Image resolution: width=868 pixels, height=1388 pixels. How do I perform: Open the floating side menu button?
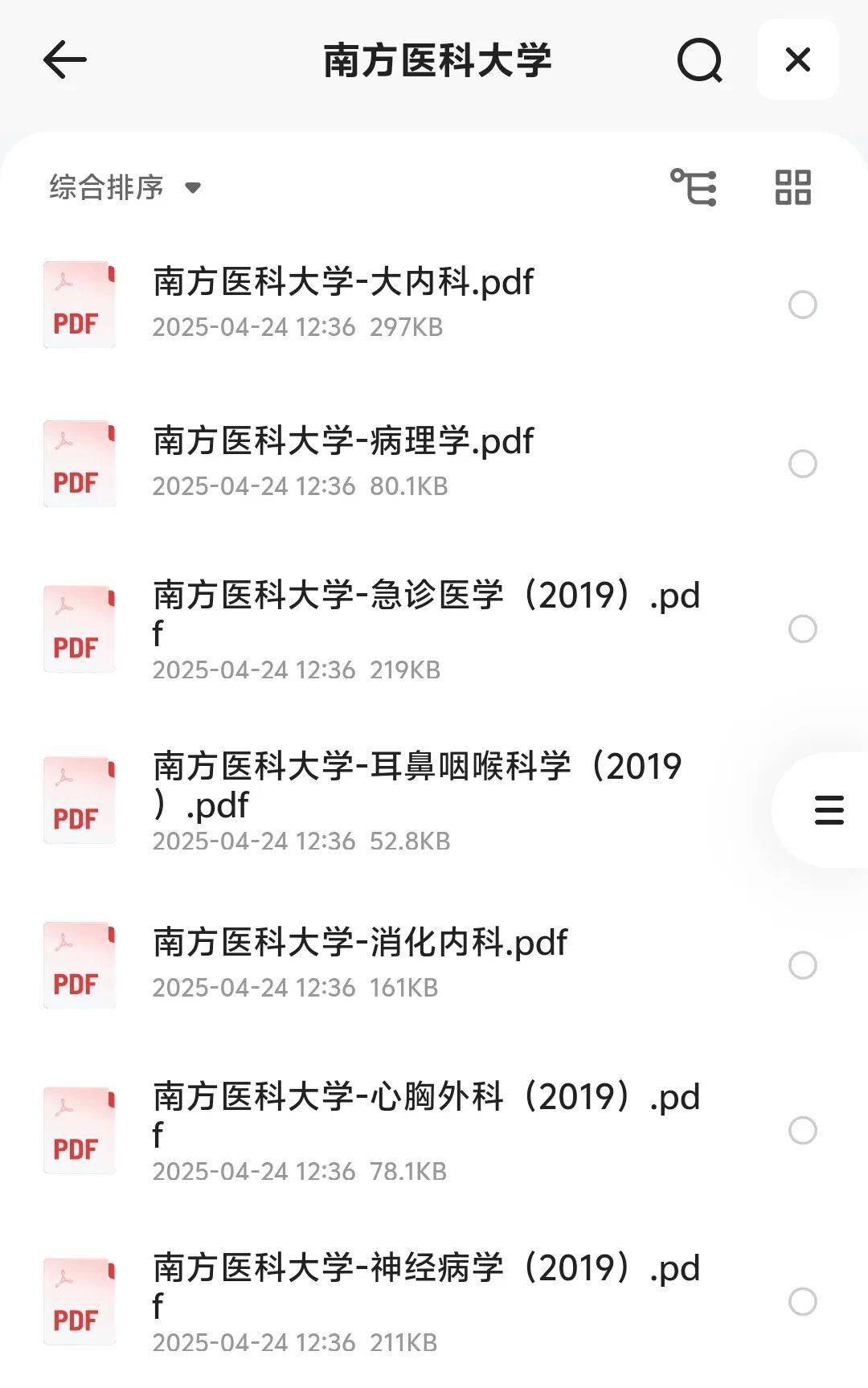coord(829,810)
